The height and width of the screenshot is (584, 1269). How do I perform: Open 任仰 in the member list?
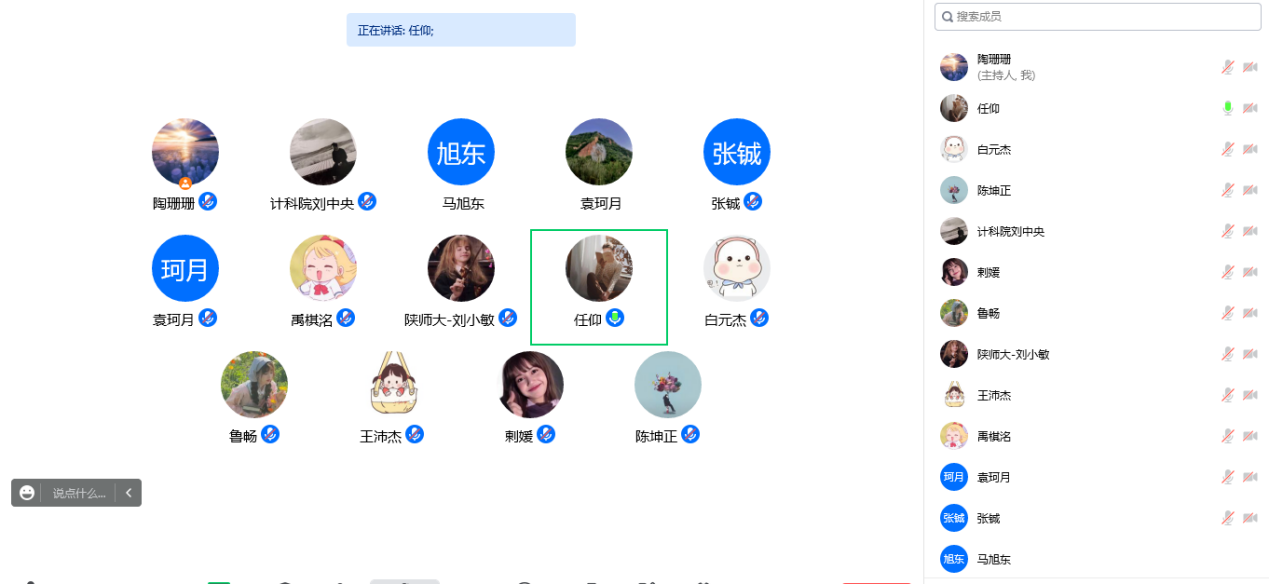(x=988, y=108)
